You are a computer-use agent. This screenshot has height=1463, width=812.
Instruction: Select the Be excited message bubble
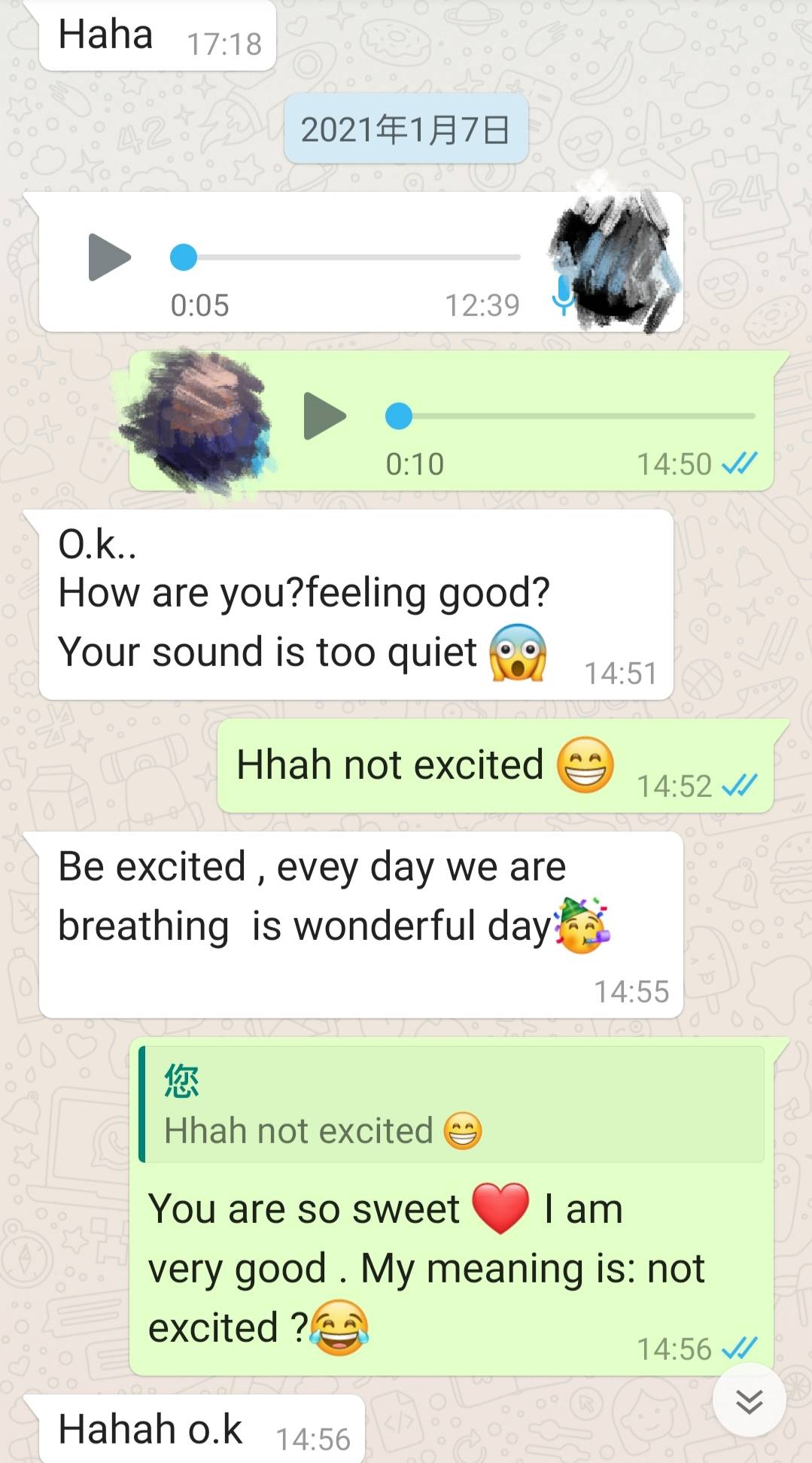click(316, 896)
